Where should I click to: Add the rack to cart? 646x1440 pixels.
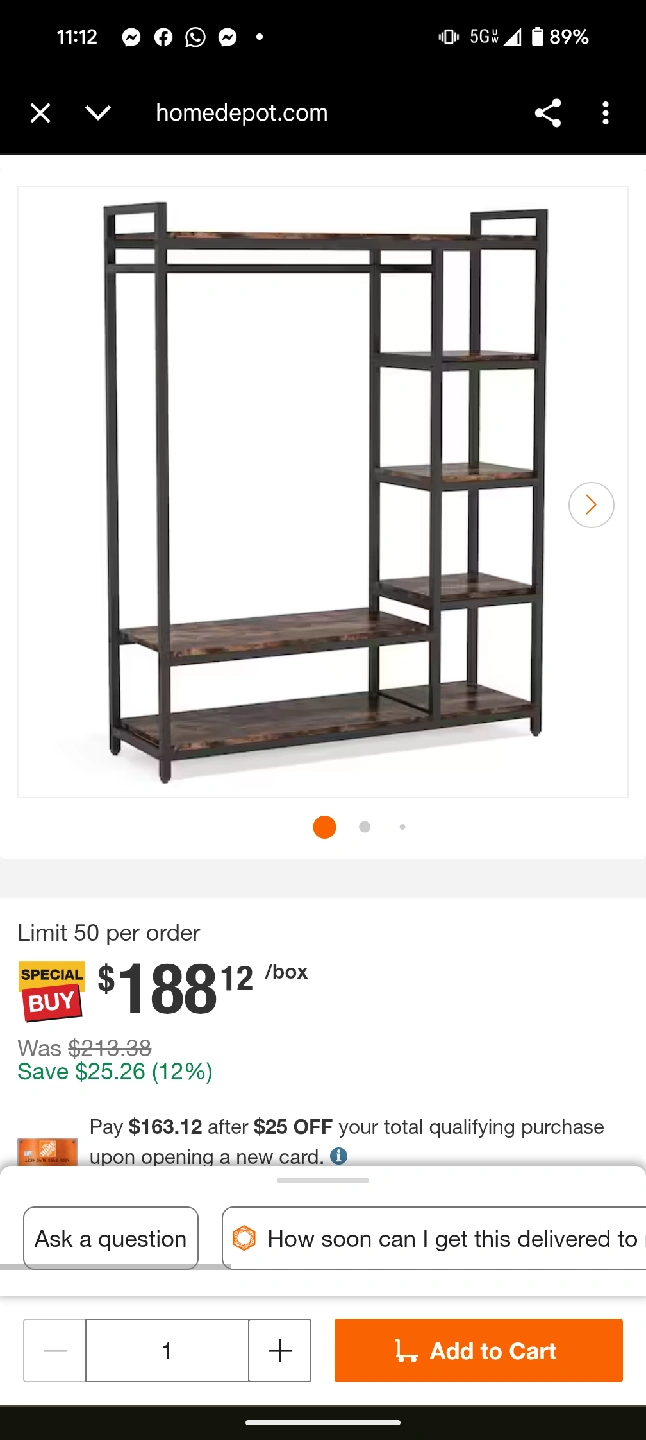tap(478, 1351)
